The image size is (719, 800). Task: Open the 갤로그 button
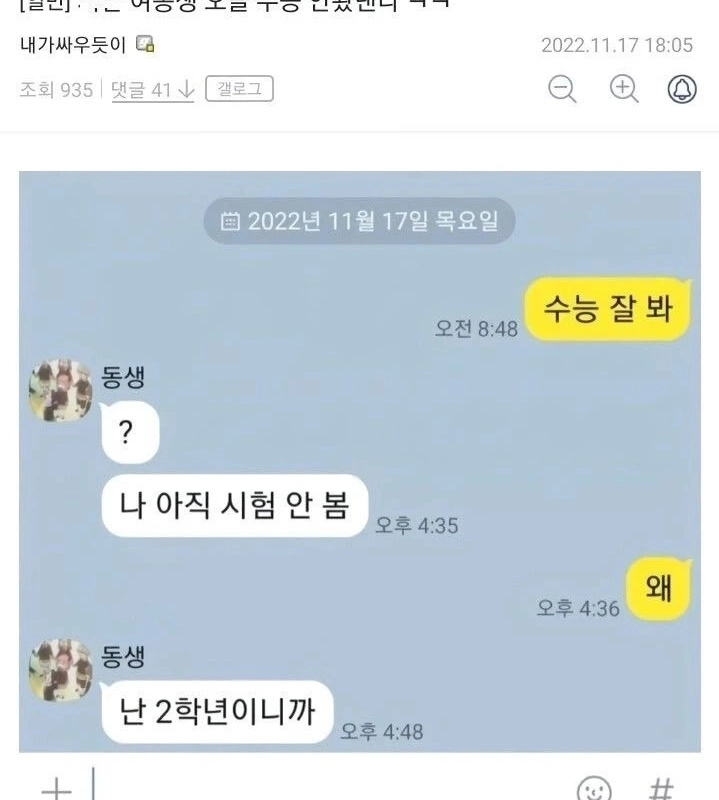click(239, 89)
